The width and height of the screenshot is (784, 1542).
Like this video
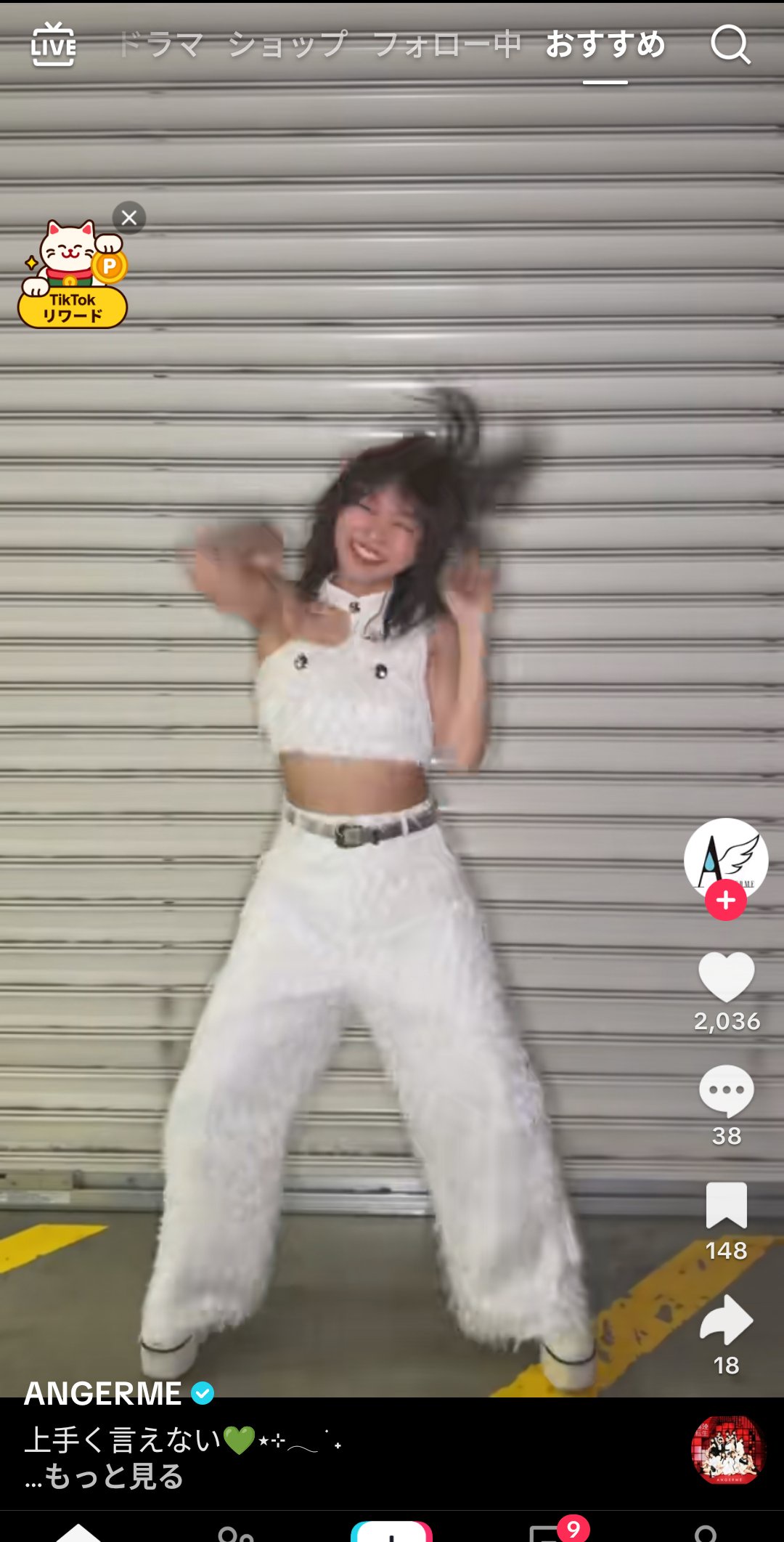coord(726,977)
